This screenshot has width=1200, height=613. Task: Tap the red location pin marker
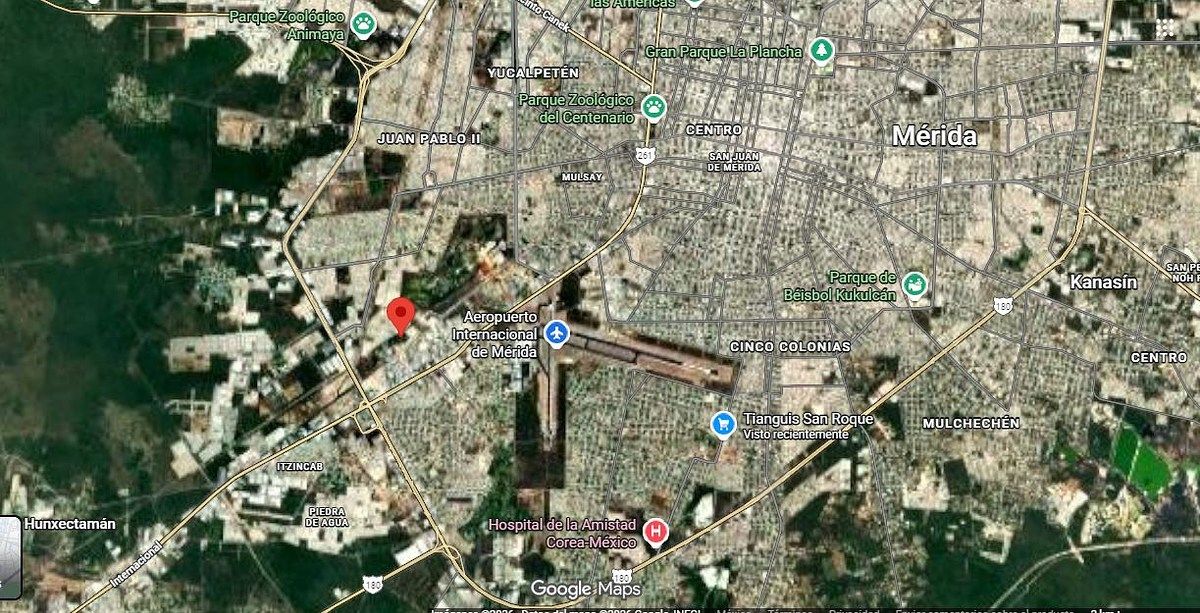[400, 314]
